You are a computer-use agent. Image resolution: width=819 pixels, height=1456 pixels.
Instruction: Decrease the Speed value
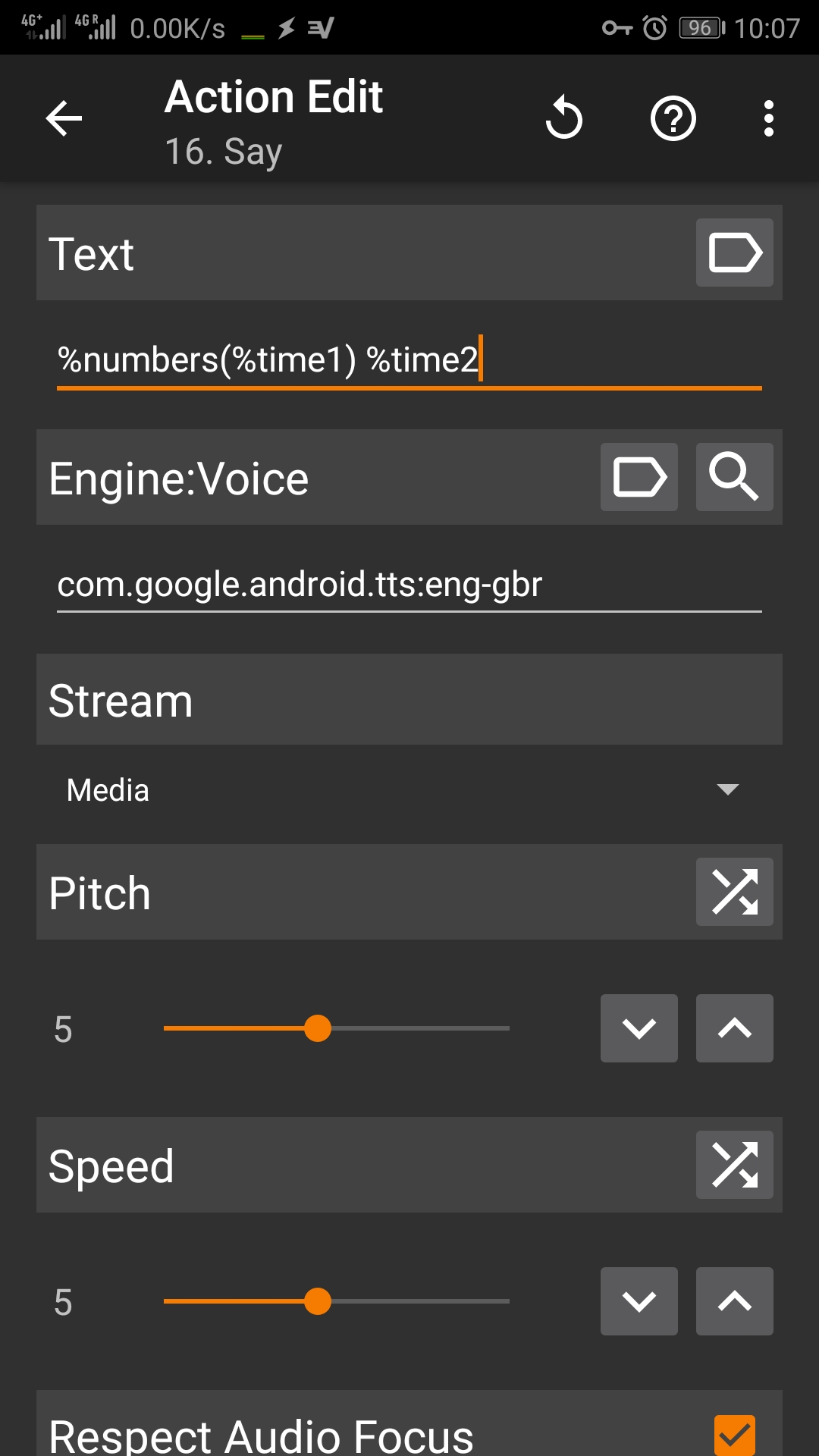[639, 1301]
